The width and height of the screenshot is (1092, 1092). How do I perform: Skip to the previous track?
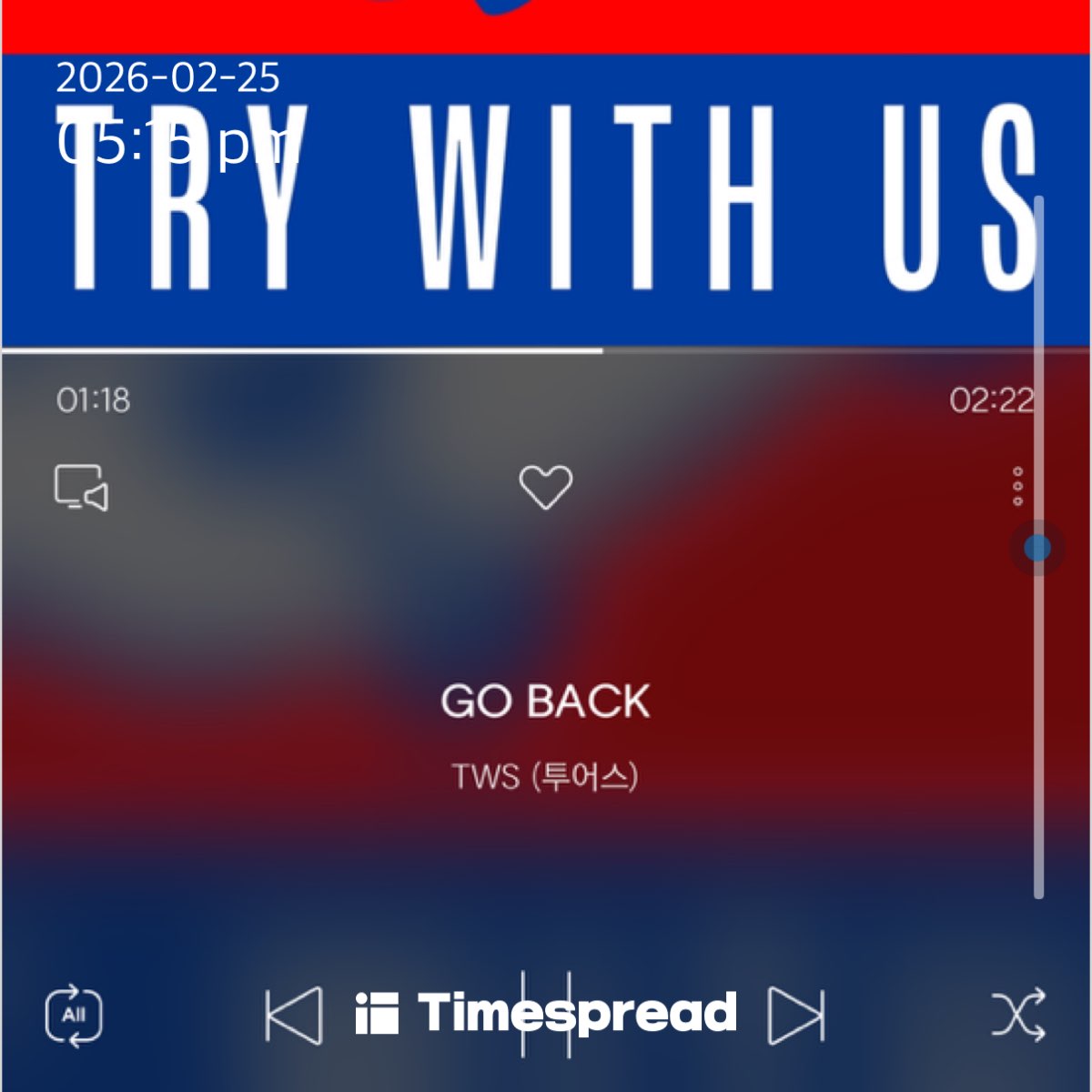coord(293,1015)
